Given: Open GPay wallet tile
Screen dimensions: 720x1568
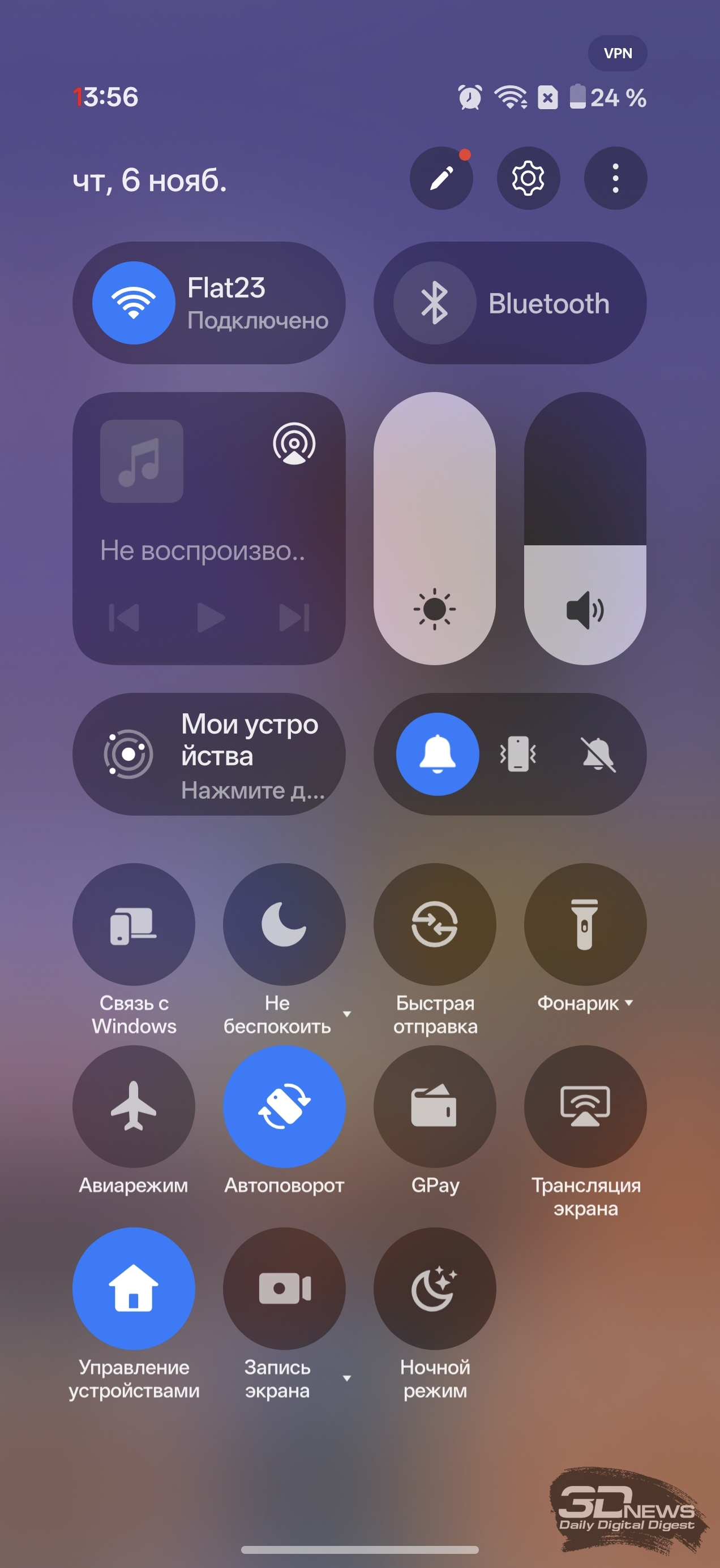Looking at the screenshot, I should pos(434,1106).
